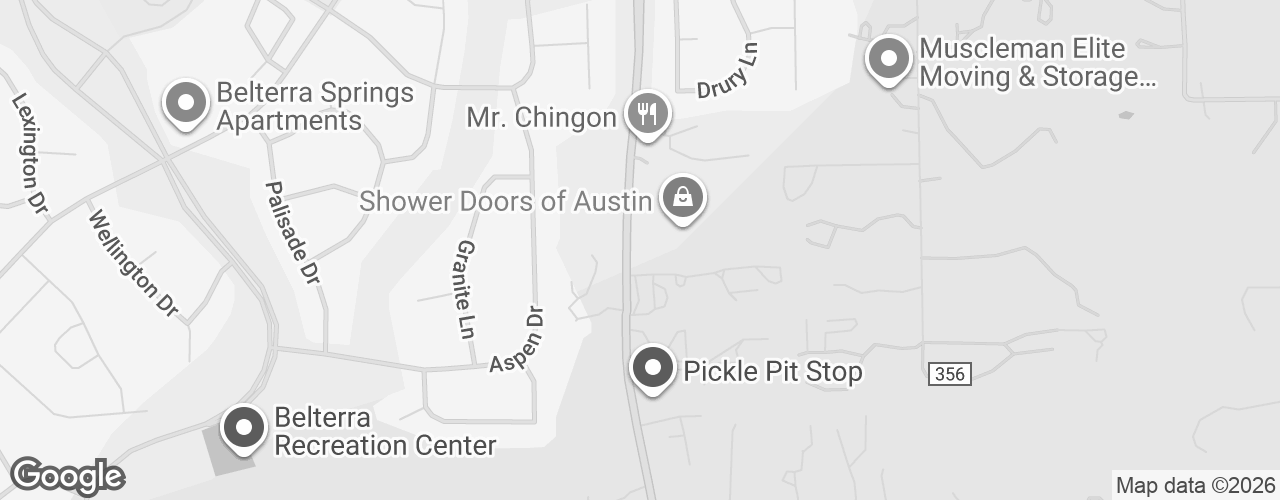Open the Belterra Recreation Center marker

[242, 428]
